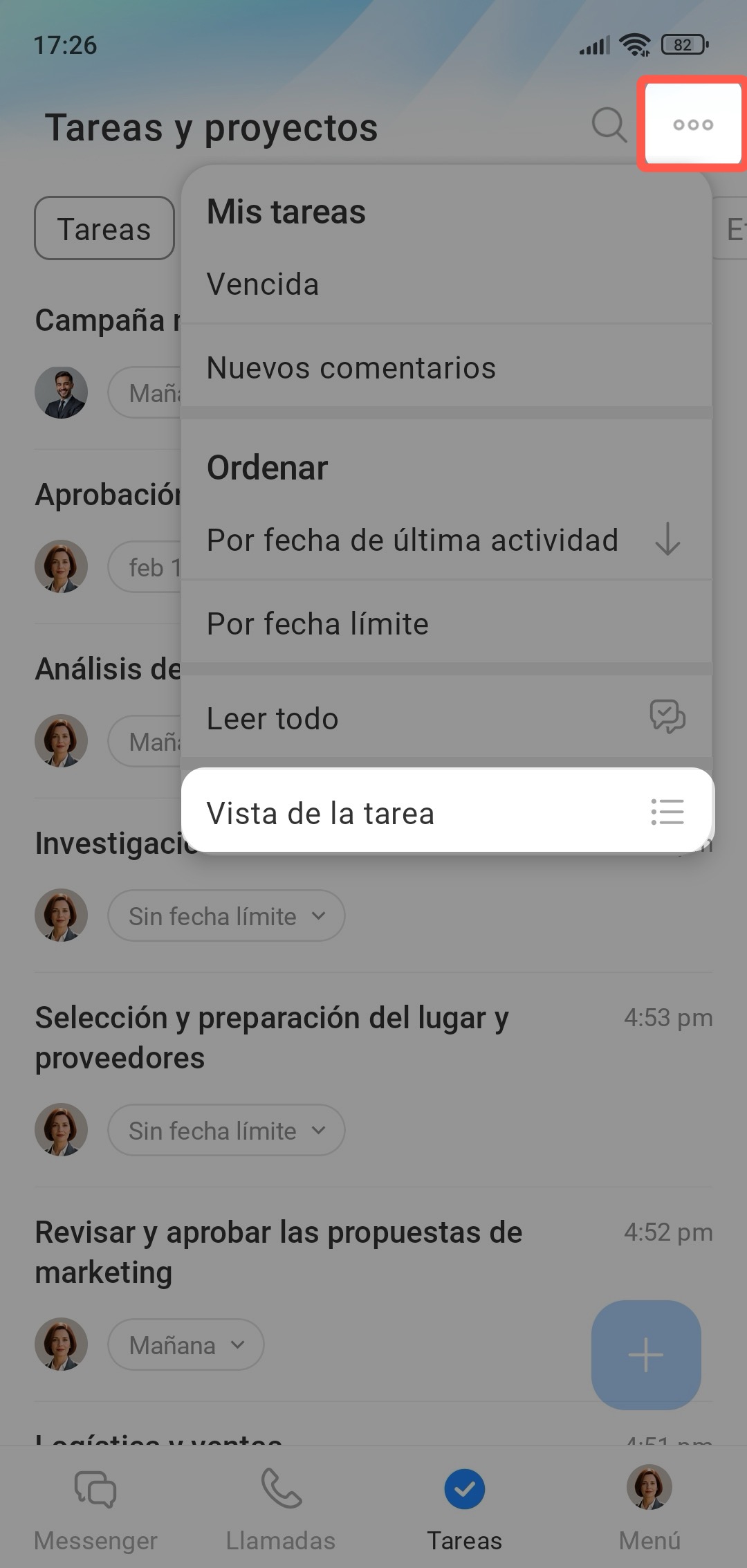The image size is (747, 1568).
Task: Open the search magnifier icon
Action: 609,125
